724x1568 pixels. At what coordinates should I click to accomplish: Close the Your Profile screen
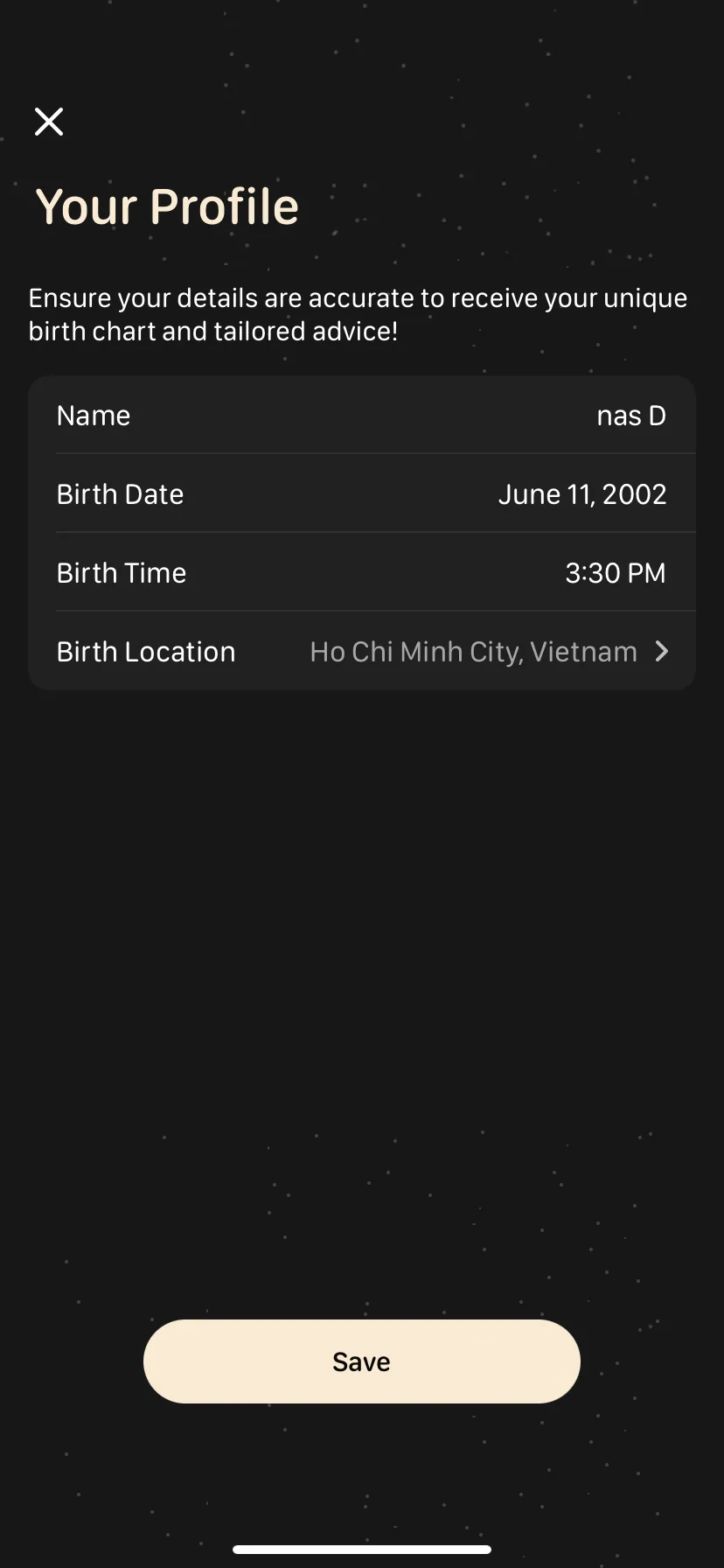tap(49, 122)
